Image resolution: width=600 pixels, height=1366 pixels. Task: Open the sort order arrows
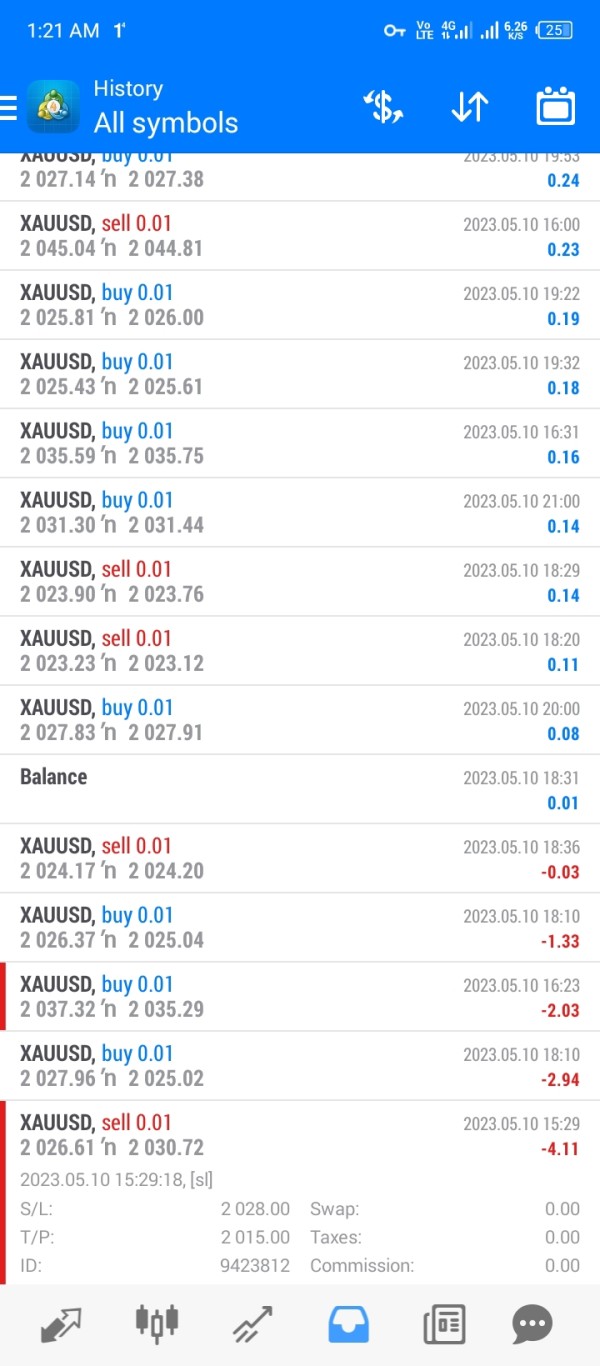[x=469, y=106]
